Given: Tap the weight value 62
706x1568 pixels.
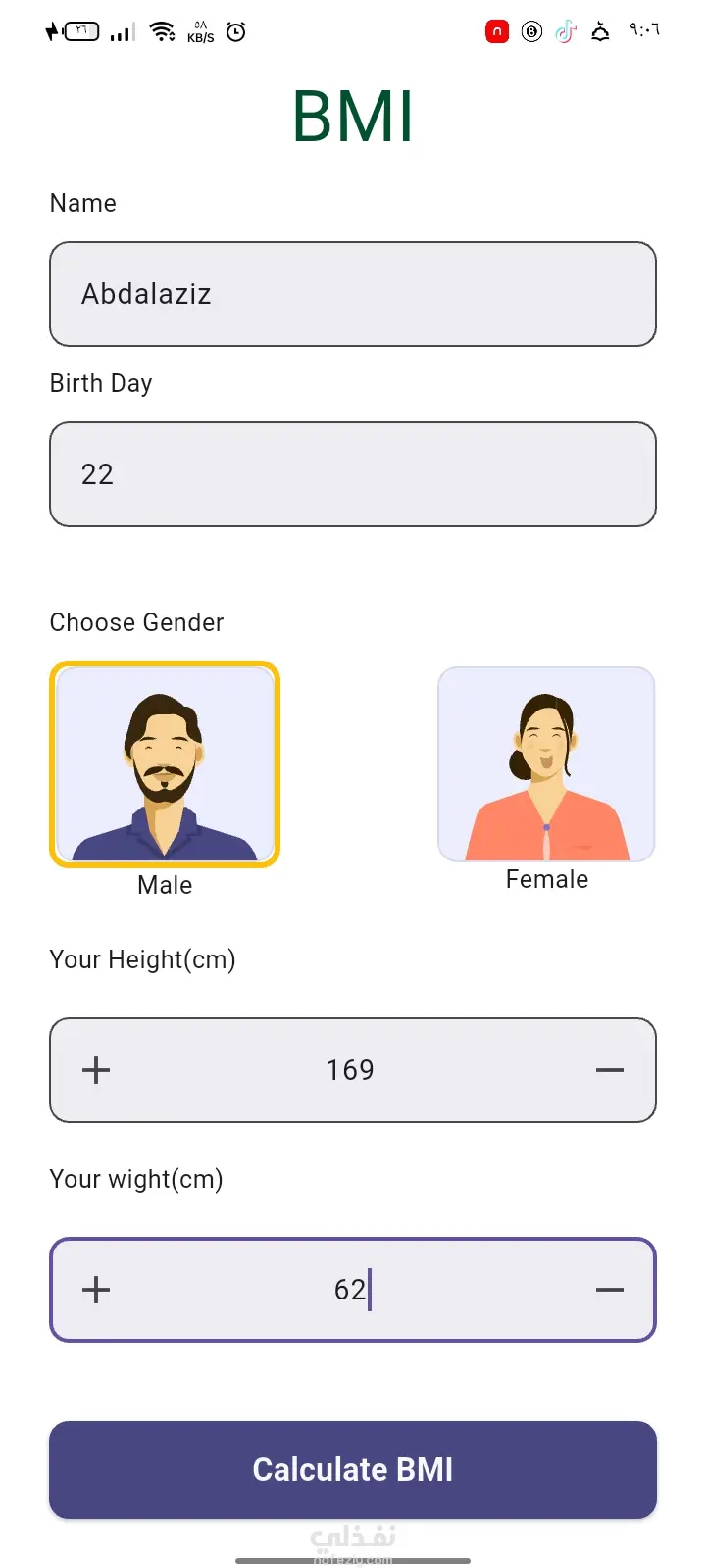Looking at the screenshot, I should coord(350,1290).
